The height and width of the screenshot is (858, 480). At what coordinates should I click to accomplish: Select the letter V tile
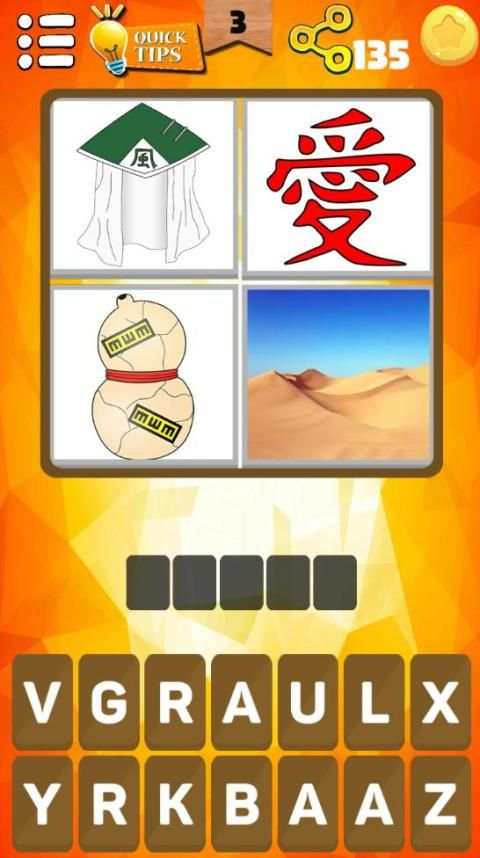(x=42, y=702)
